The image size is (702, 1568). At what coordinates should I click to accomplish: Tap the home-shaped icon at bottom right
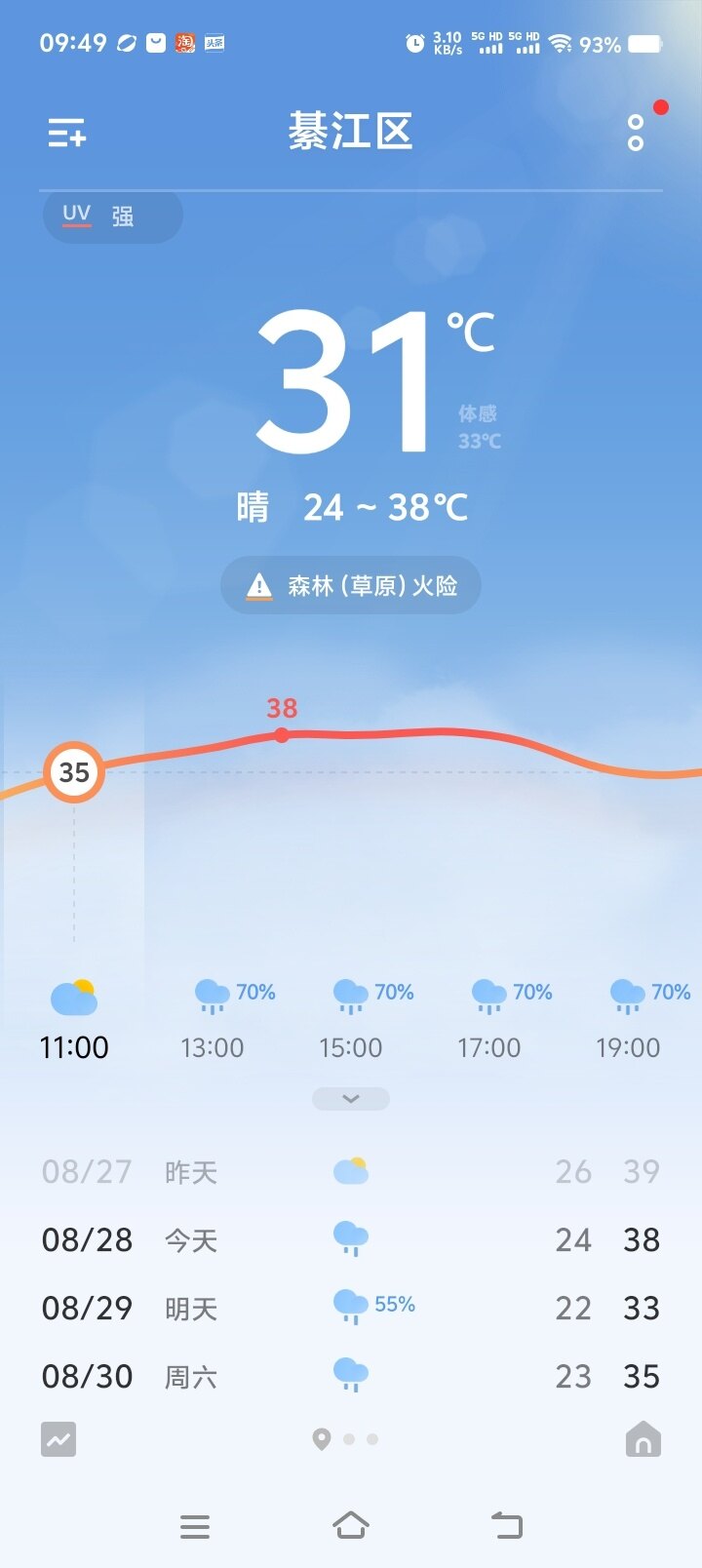click(643, 1439)
